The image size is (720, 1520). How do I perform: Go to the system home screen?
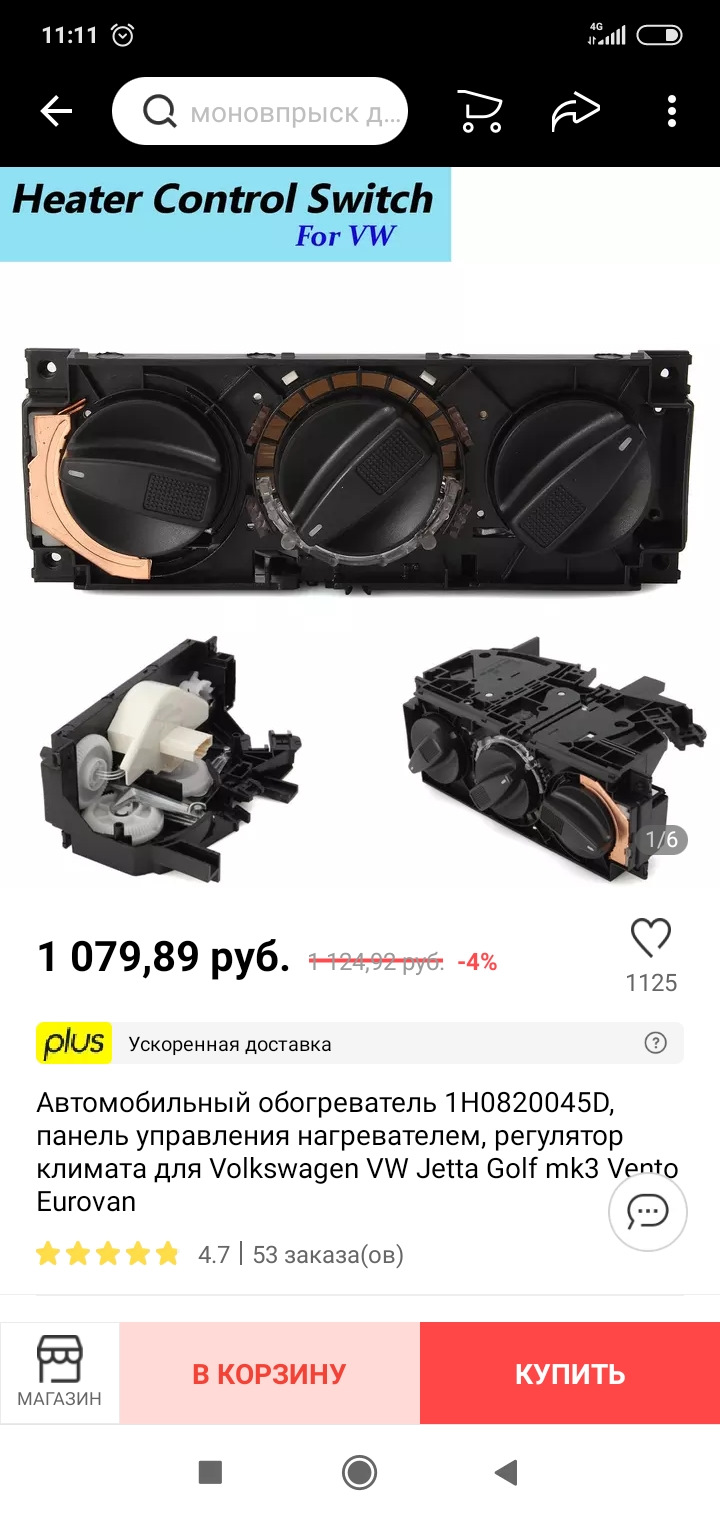pos(359,1472)
